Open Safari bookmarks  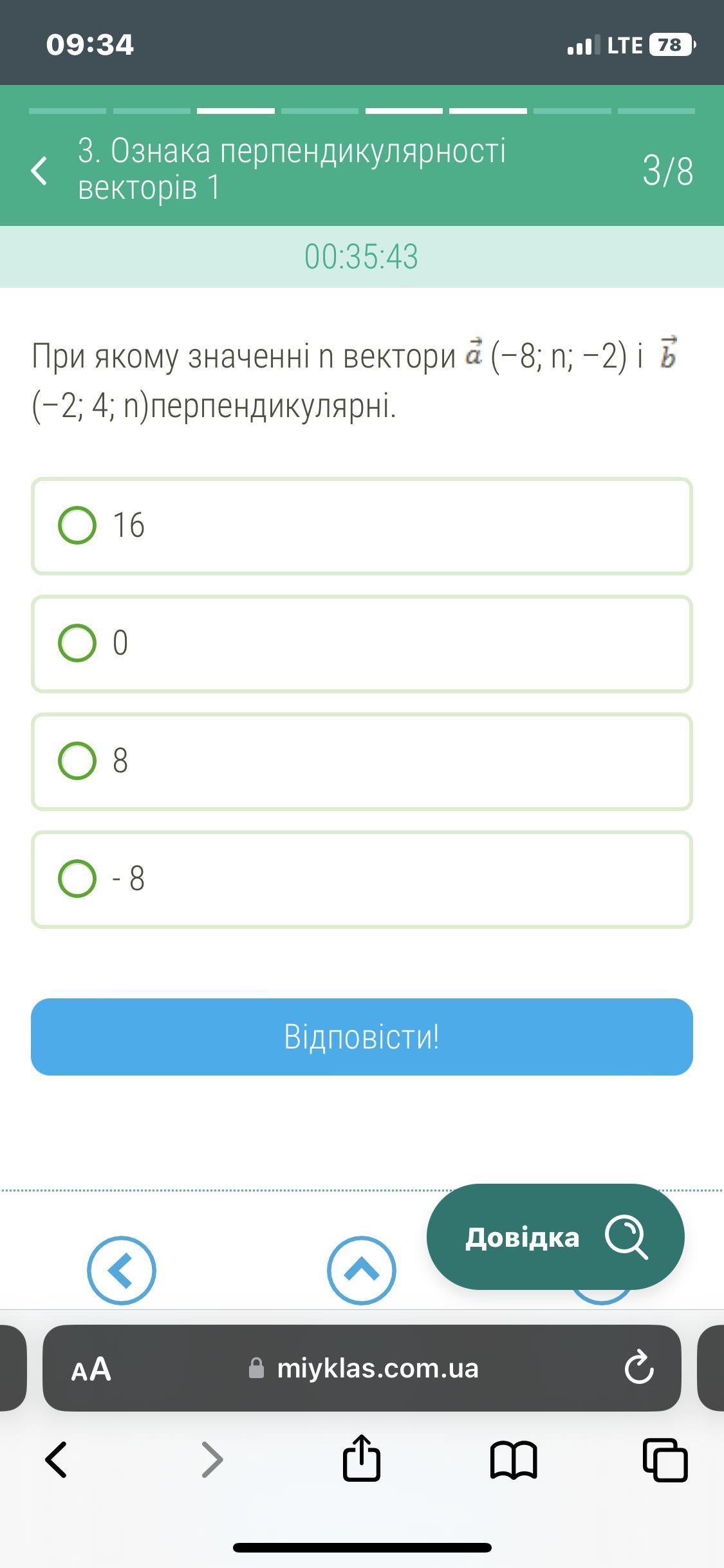pos(513,1459)
